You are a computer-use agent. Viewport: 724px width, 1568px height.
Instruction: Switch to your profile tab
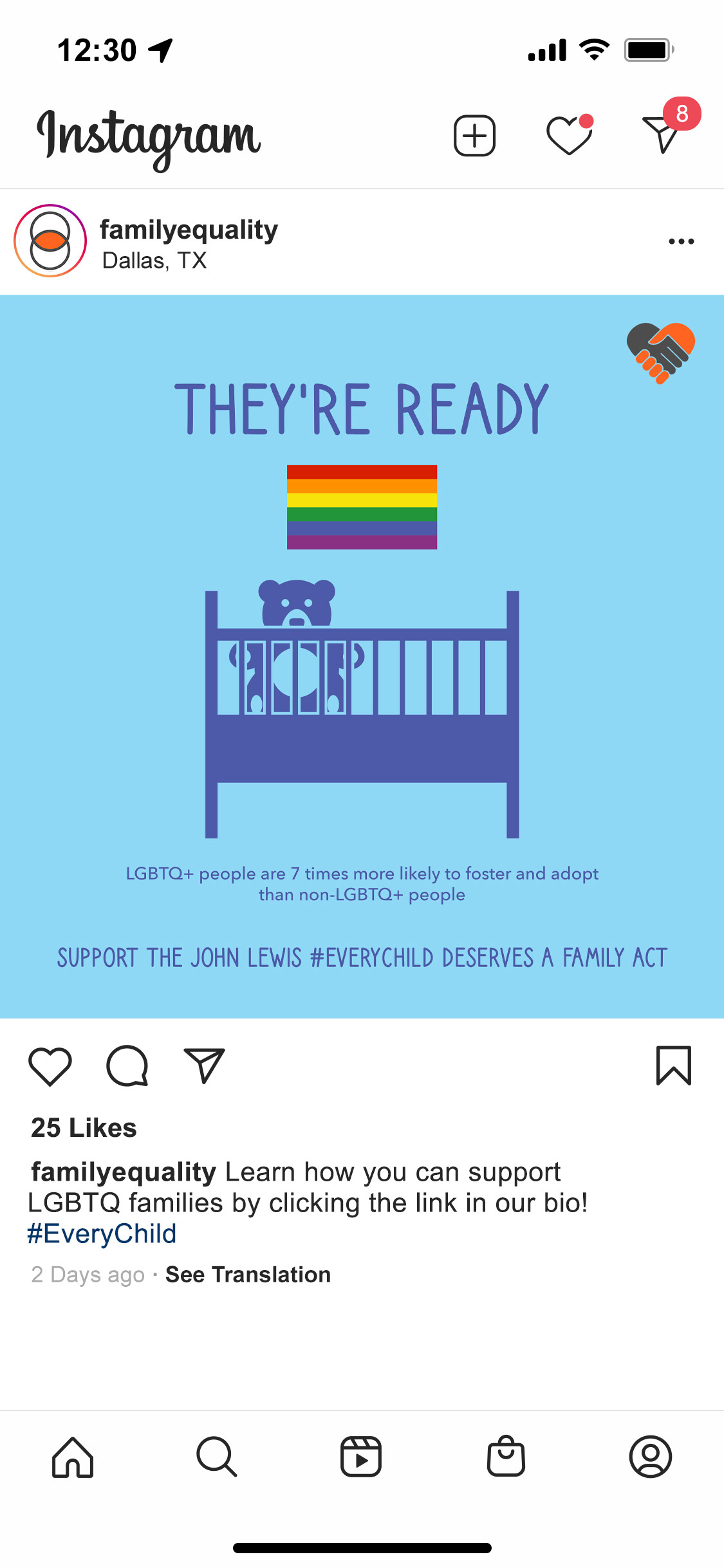[651, 1459]
